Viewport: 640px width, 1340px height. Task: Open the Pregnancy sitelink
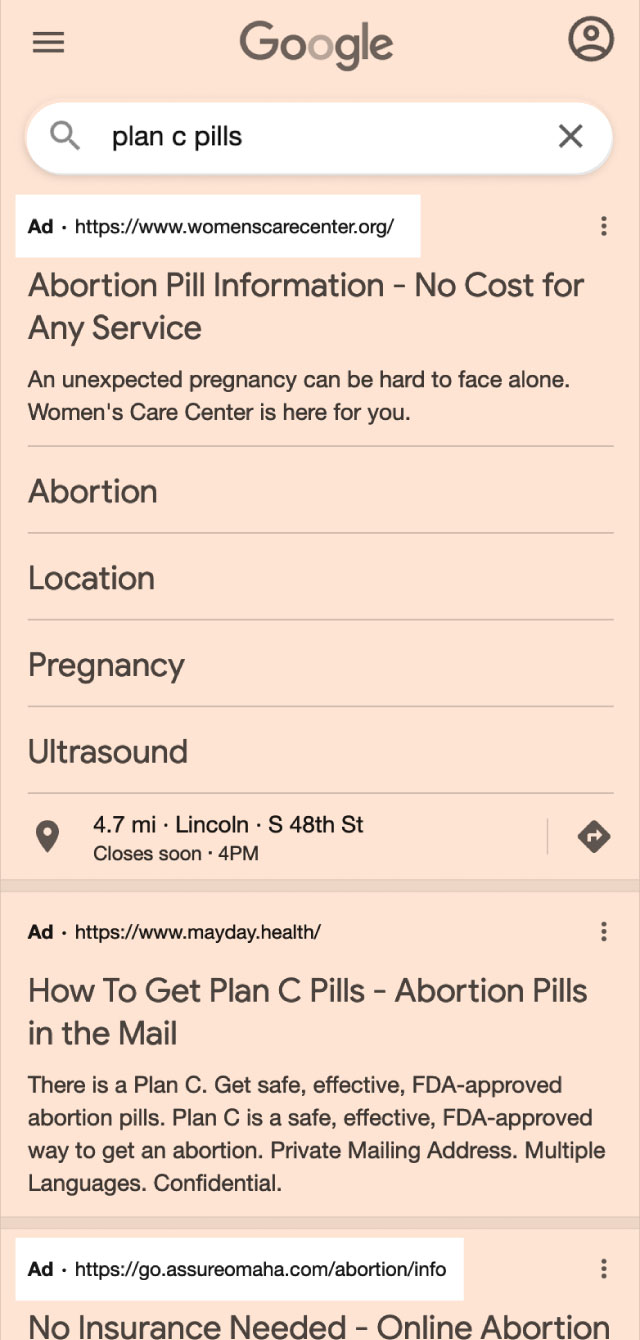pyautogui.click(x=320, y=664)
